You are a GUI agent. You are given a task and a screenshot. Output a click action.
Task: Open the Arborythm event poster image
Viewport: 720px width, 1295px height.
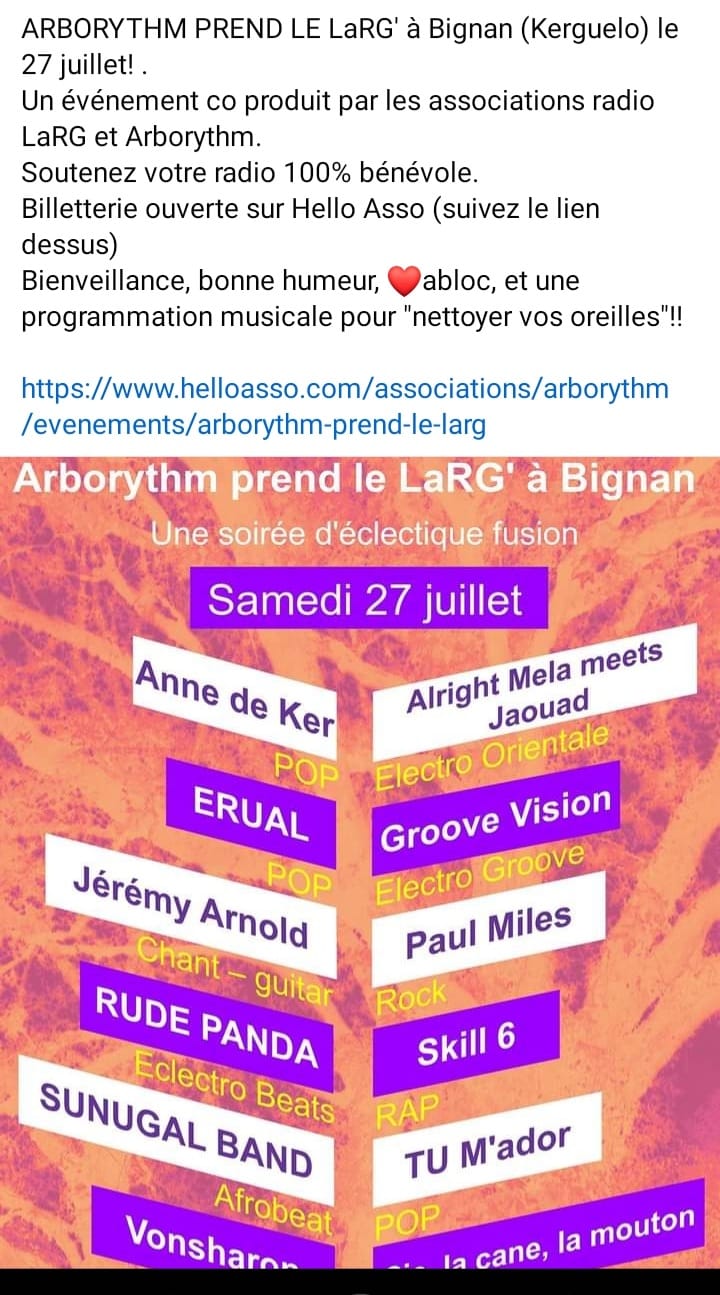point(360,860)
